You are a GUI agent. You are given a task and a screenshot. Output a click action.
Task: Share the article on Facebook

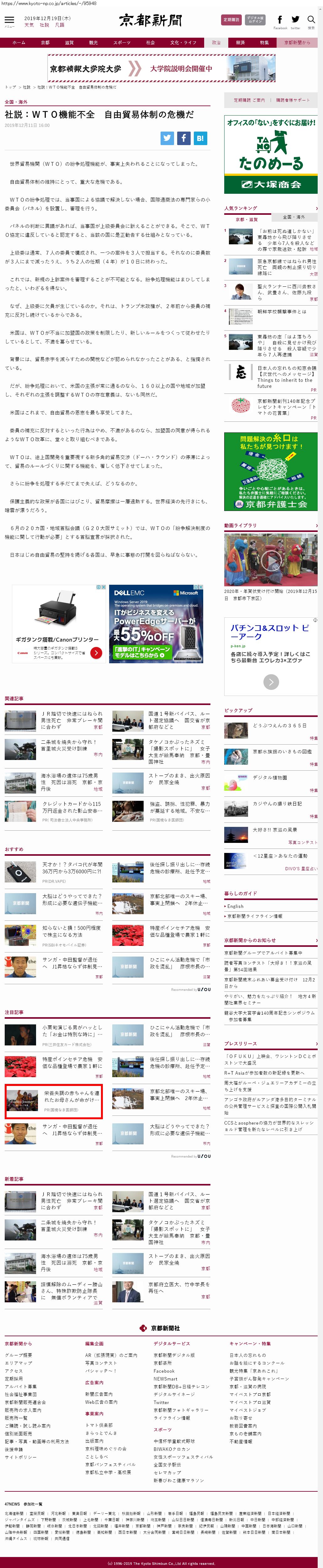[x=184, y=138]
